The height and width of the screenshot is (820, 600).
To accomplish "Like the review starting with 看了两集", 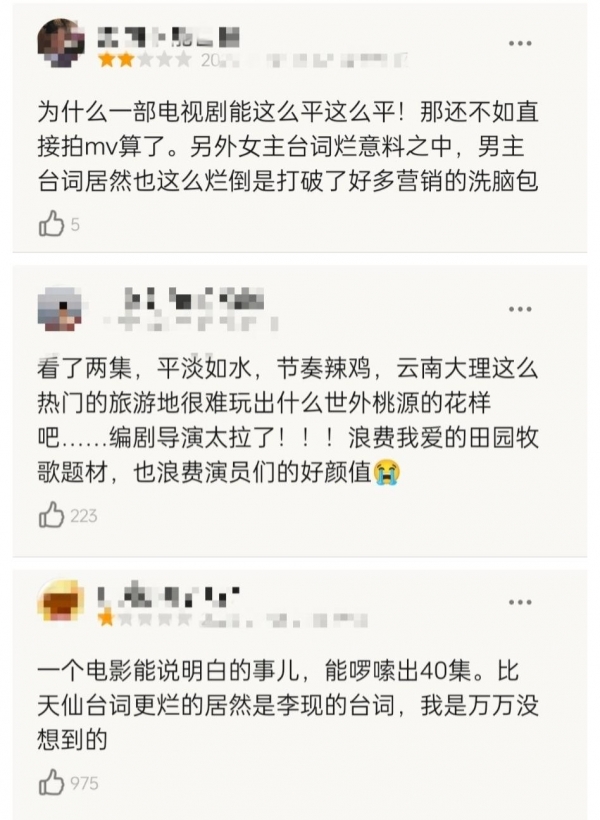I will (x=51, y=516).
